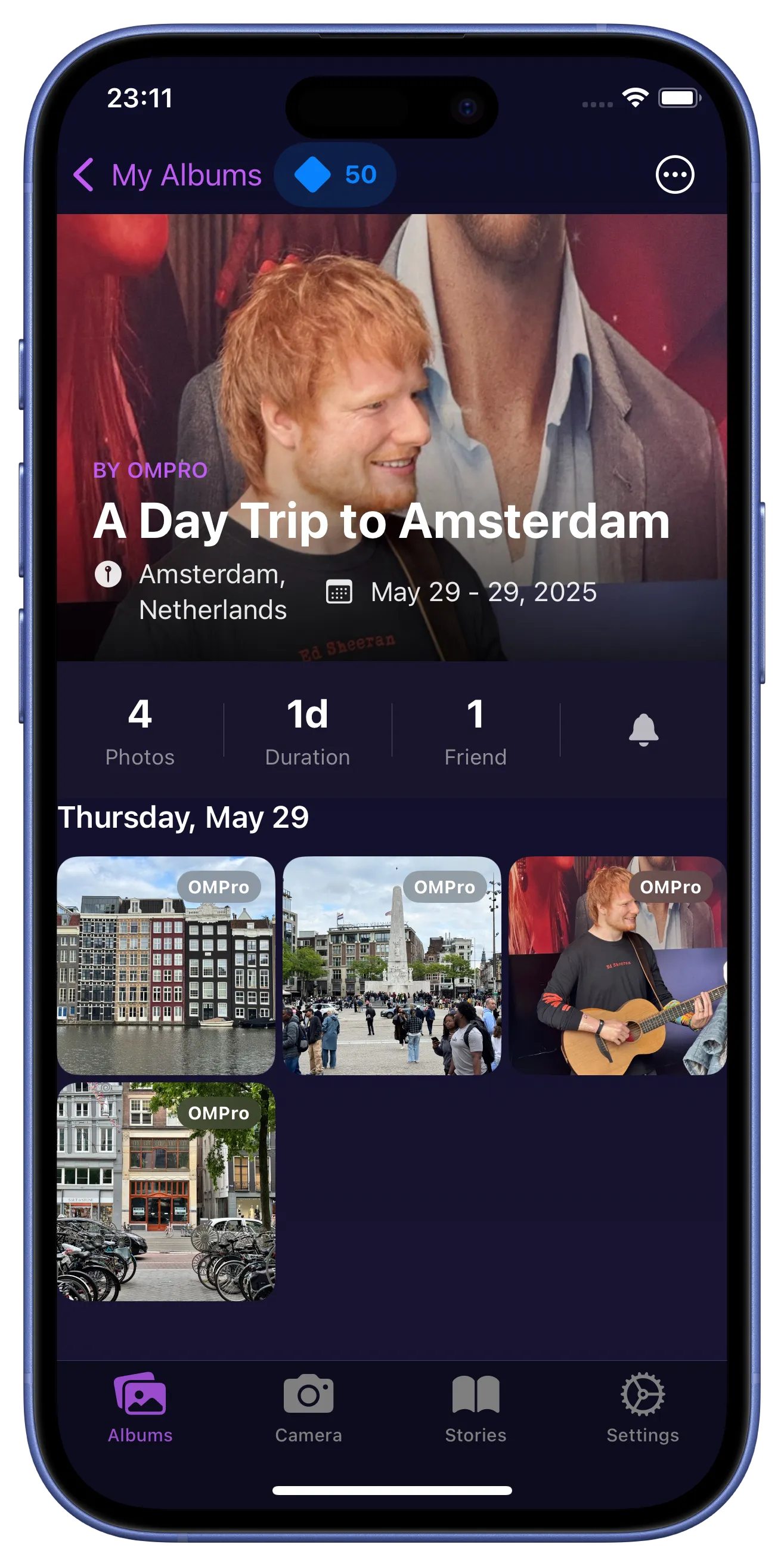Open the guitar player photo
Screen dimensions: 784x1566
coord(618,965)
